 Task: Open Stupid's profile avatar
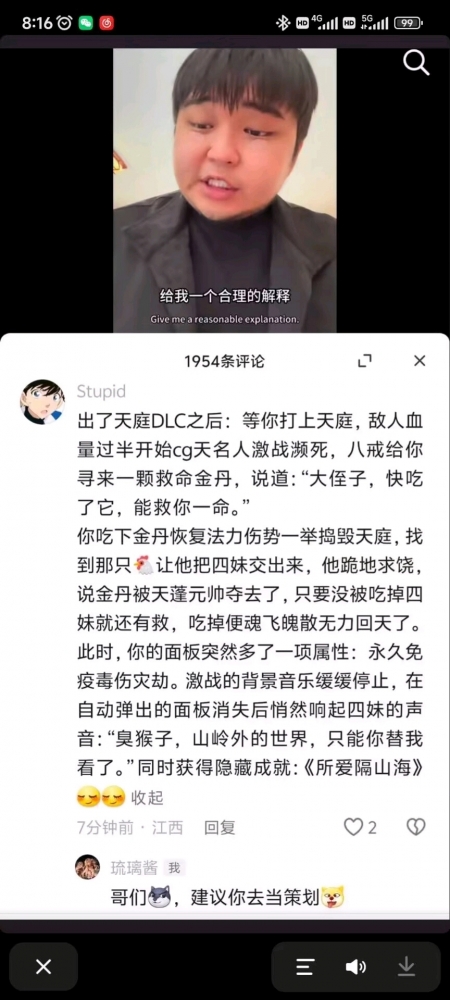tap(43, 402)
